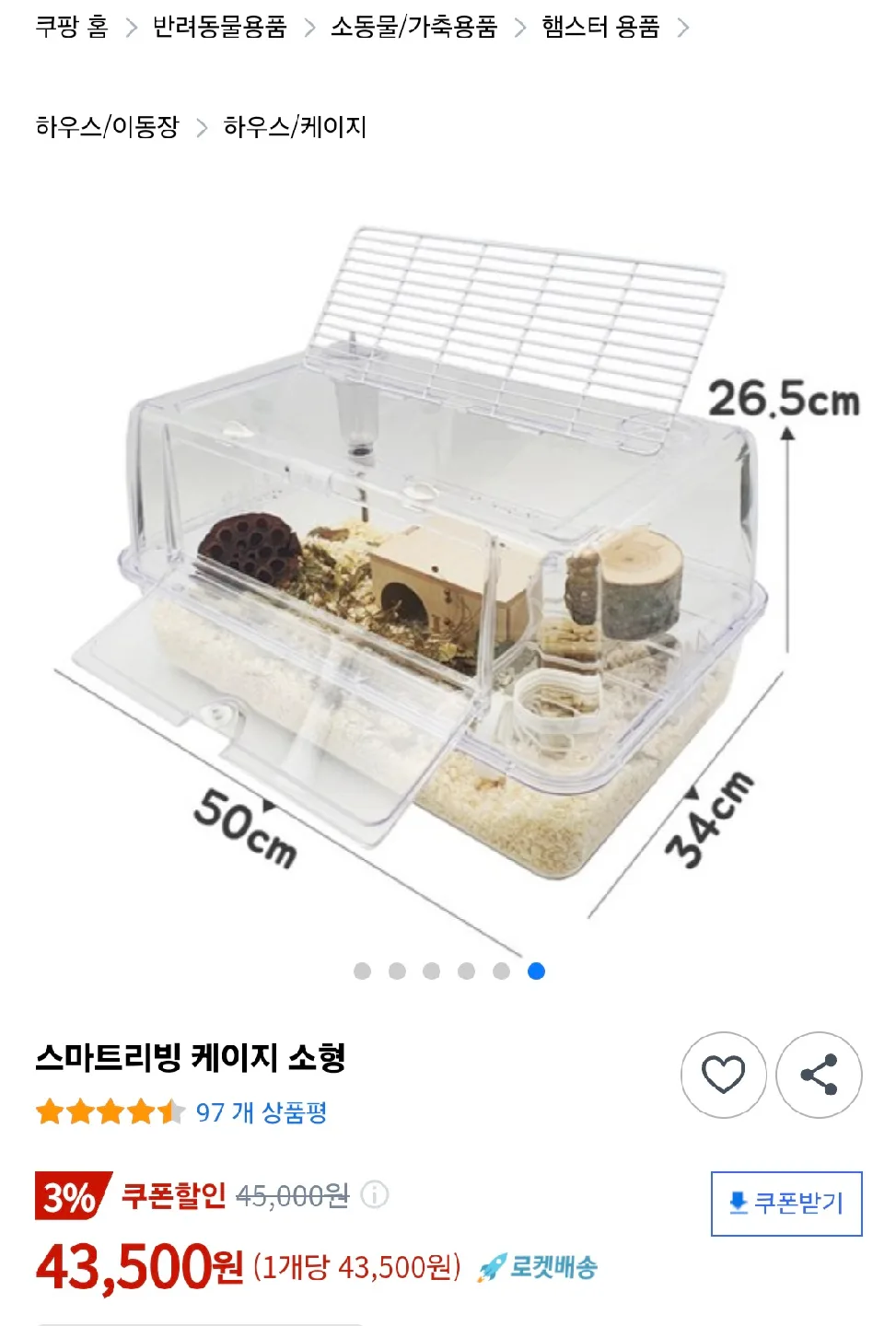View the 97개 상품평 reviews

262,1112
